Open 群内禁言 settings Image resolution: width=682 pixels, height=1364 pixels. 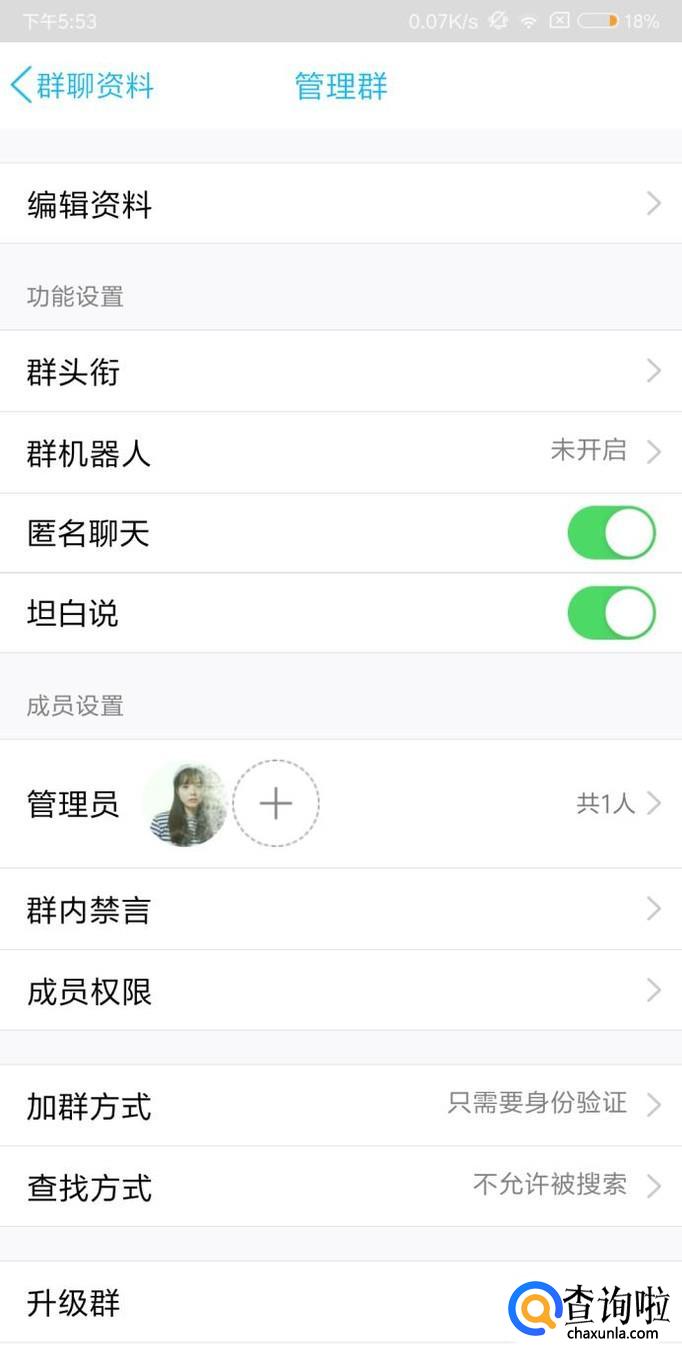[340, 910]
